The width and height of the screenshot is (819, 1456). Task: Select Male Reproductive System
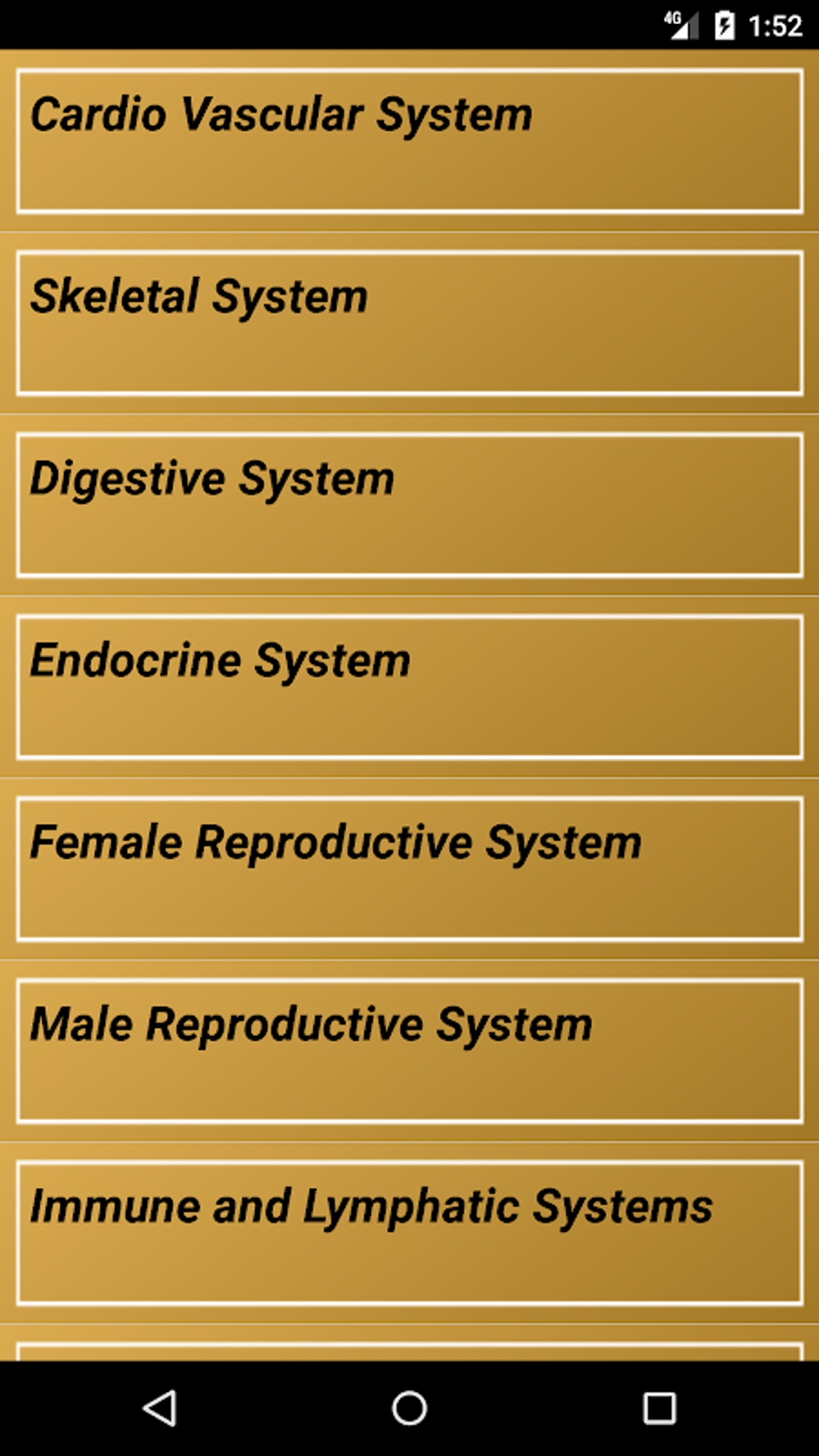(x=409, y=1050)
